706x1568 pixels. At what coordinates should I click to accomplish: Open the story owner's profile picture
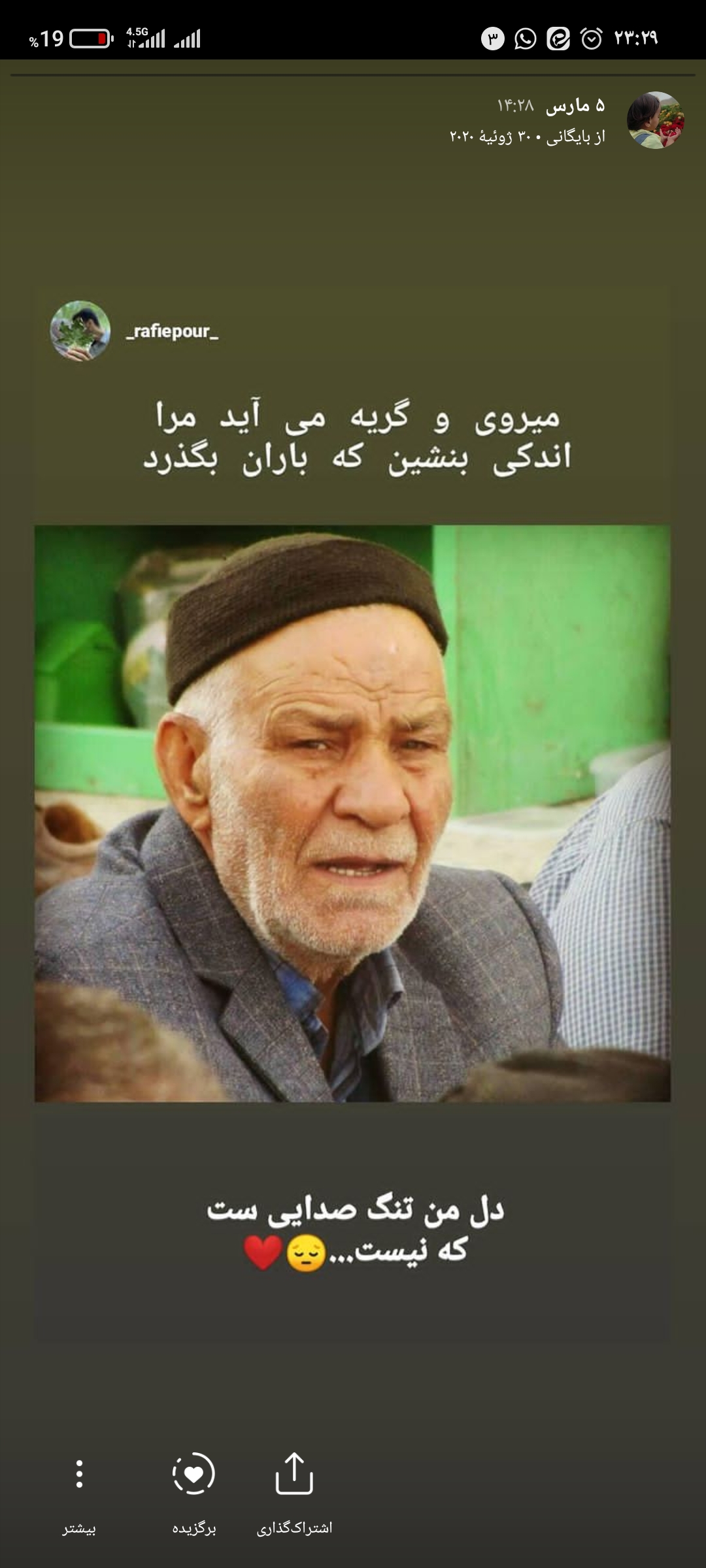click(655, 120)
